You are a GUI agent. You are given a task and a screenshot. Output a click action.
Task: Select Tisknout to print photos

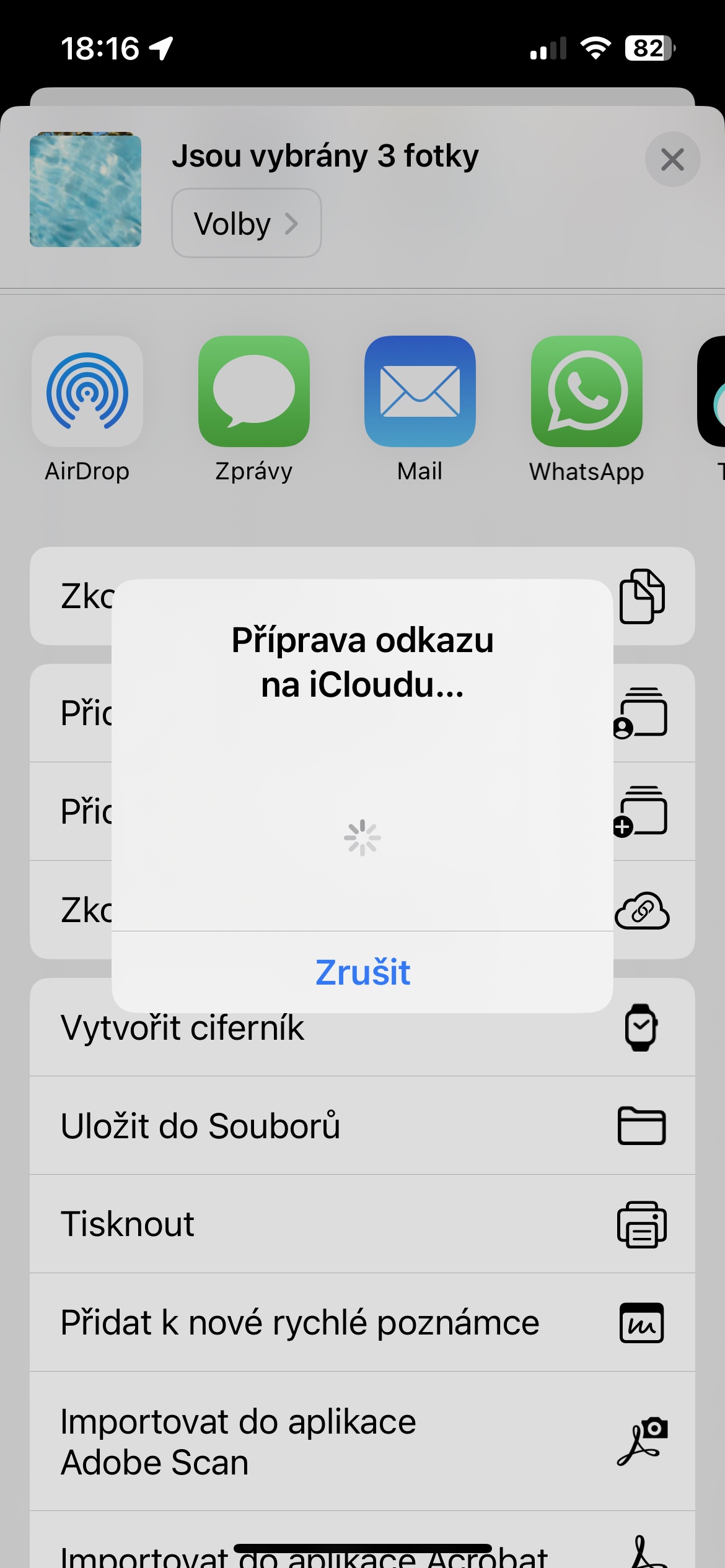tap(362, 1224)
